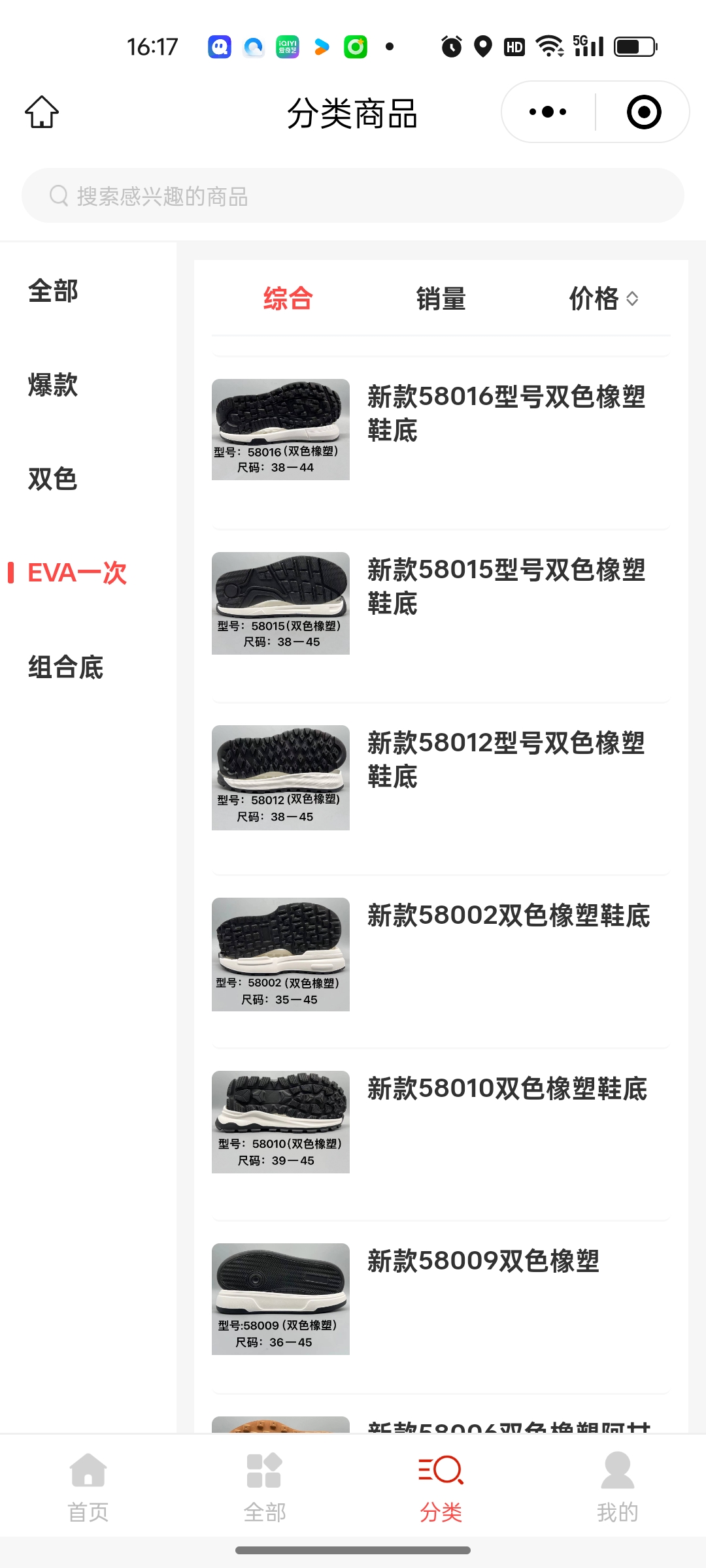
Task: Open the 组合底 category
Action: point(65,667)
